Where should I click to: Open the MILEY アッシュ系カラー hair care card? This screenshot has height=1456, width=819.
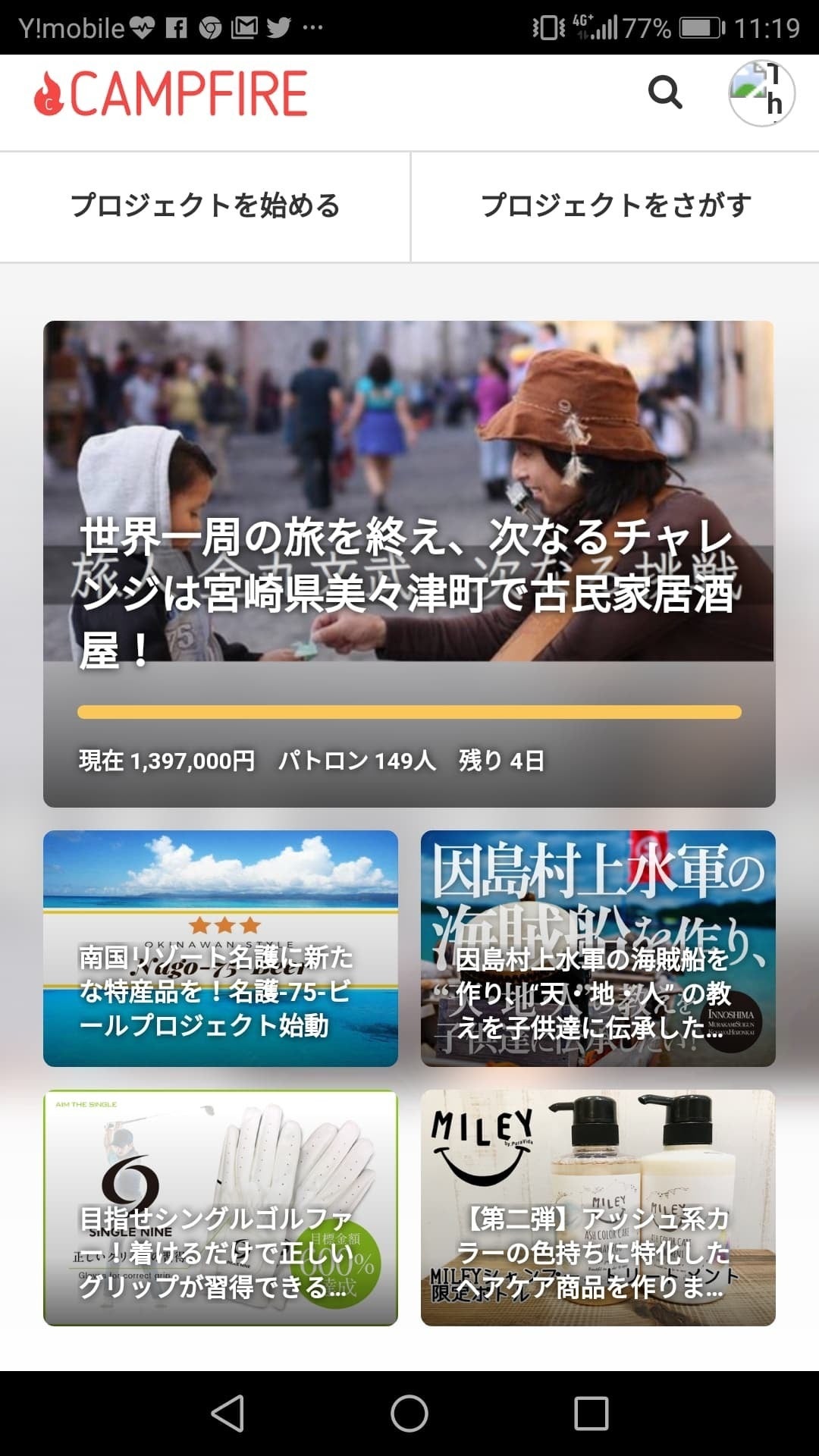(598, 1207)
